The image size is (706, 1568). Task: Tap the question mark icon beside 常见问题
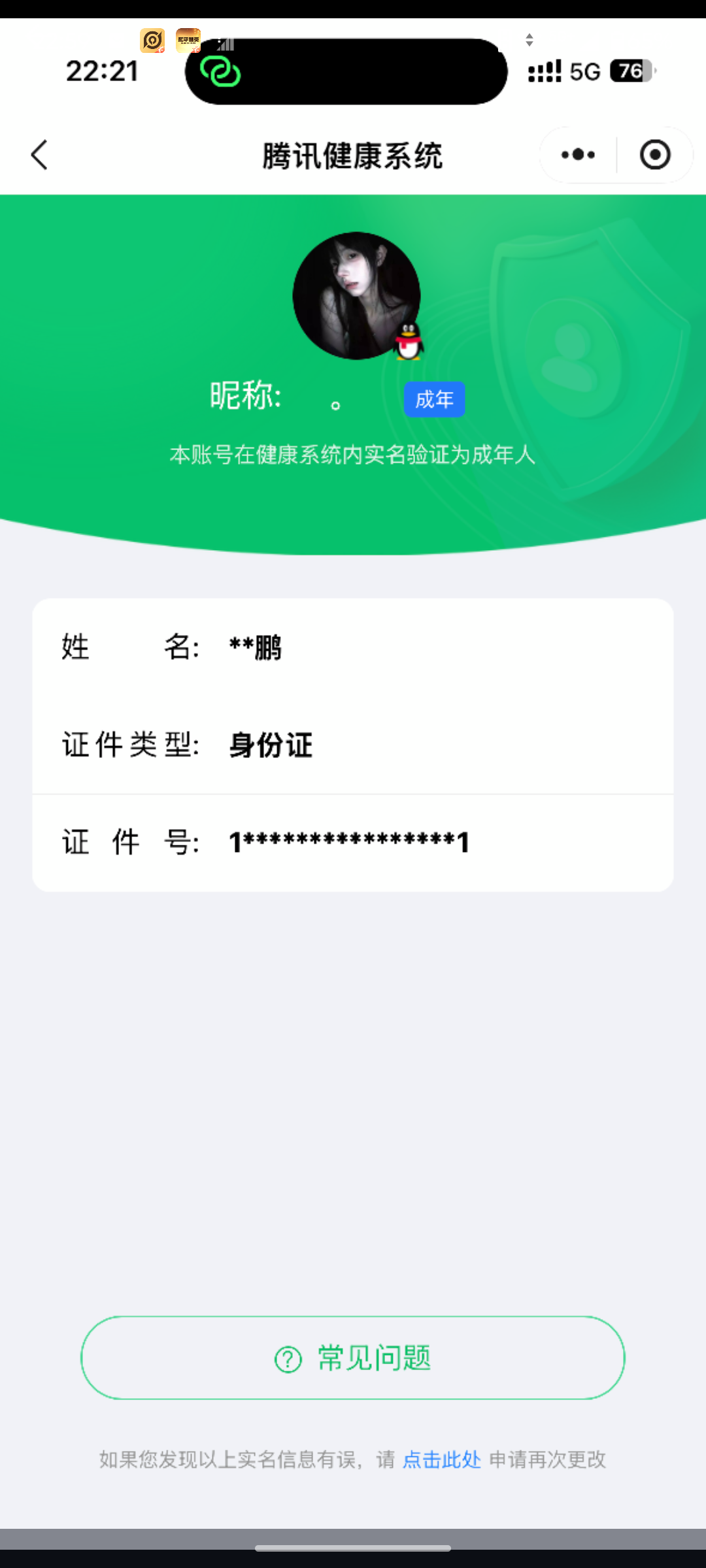pyautogui.click(x=285, y=1358)
